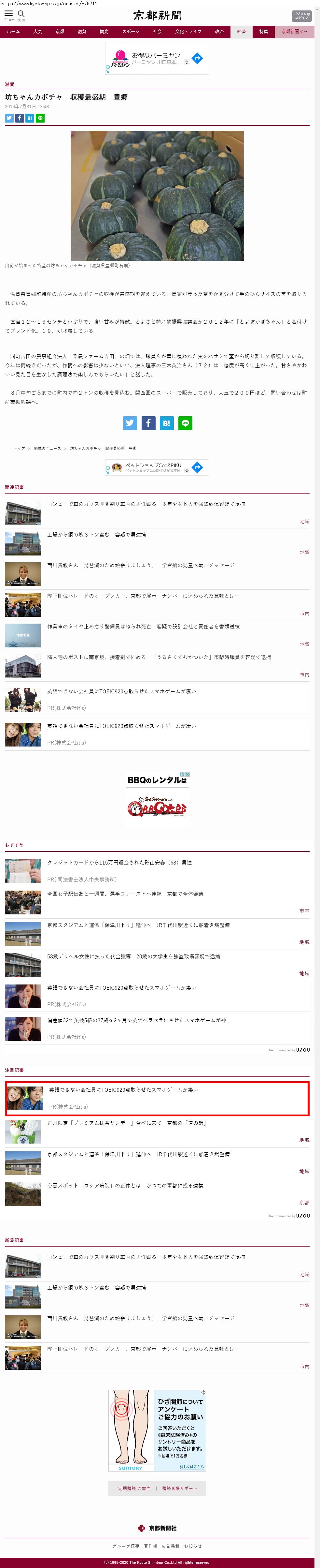Tap トップ in the breadcrumb
This screenshot has height=1568, width=320.
click(x=20, y=448)
